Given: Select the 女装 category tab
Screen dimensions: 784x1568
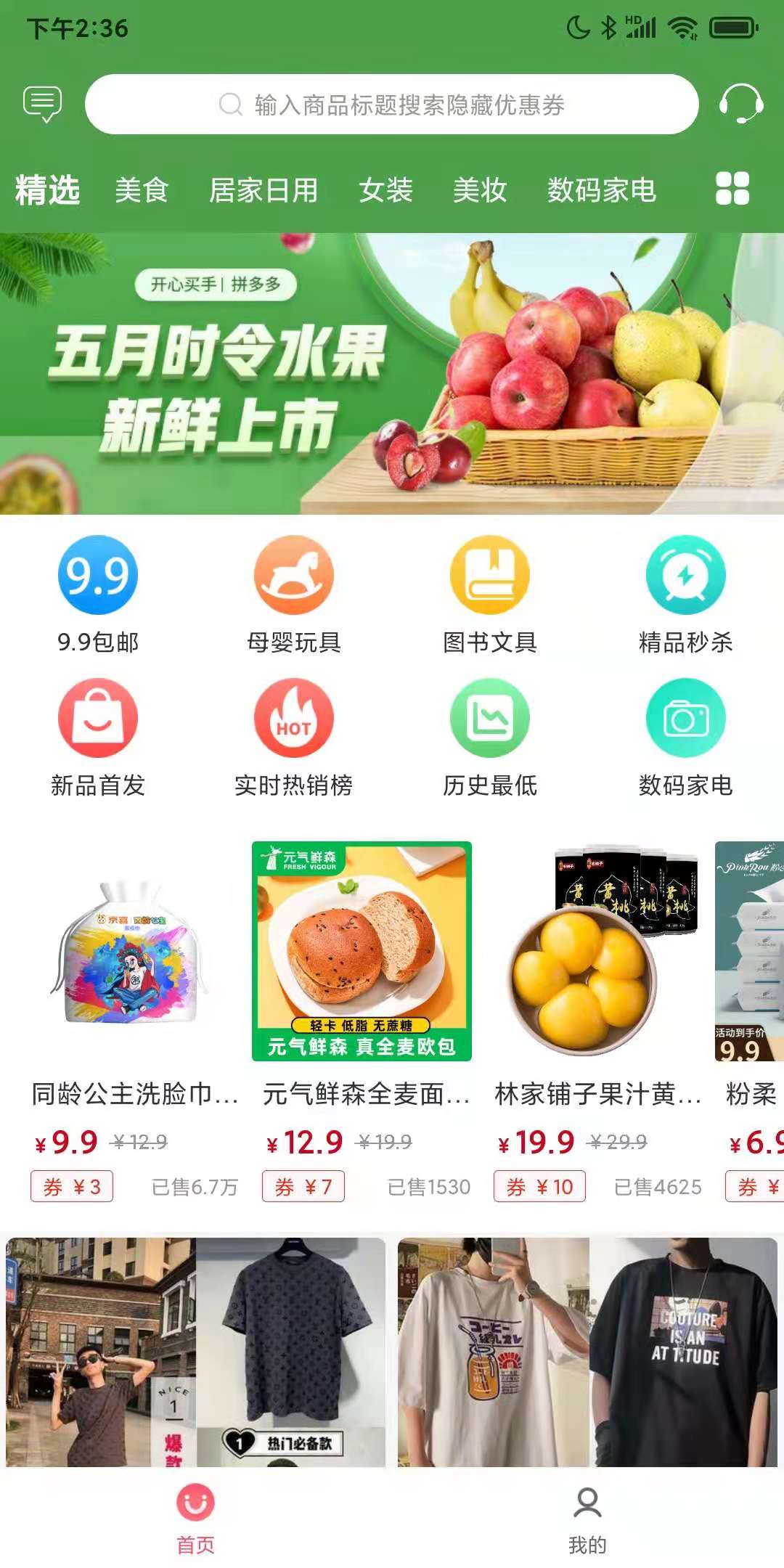Looking at the screenshot, I should pos(387,192).
